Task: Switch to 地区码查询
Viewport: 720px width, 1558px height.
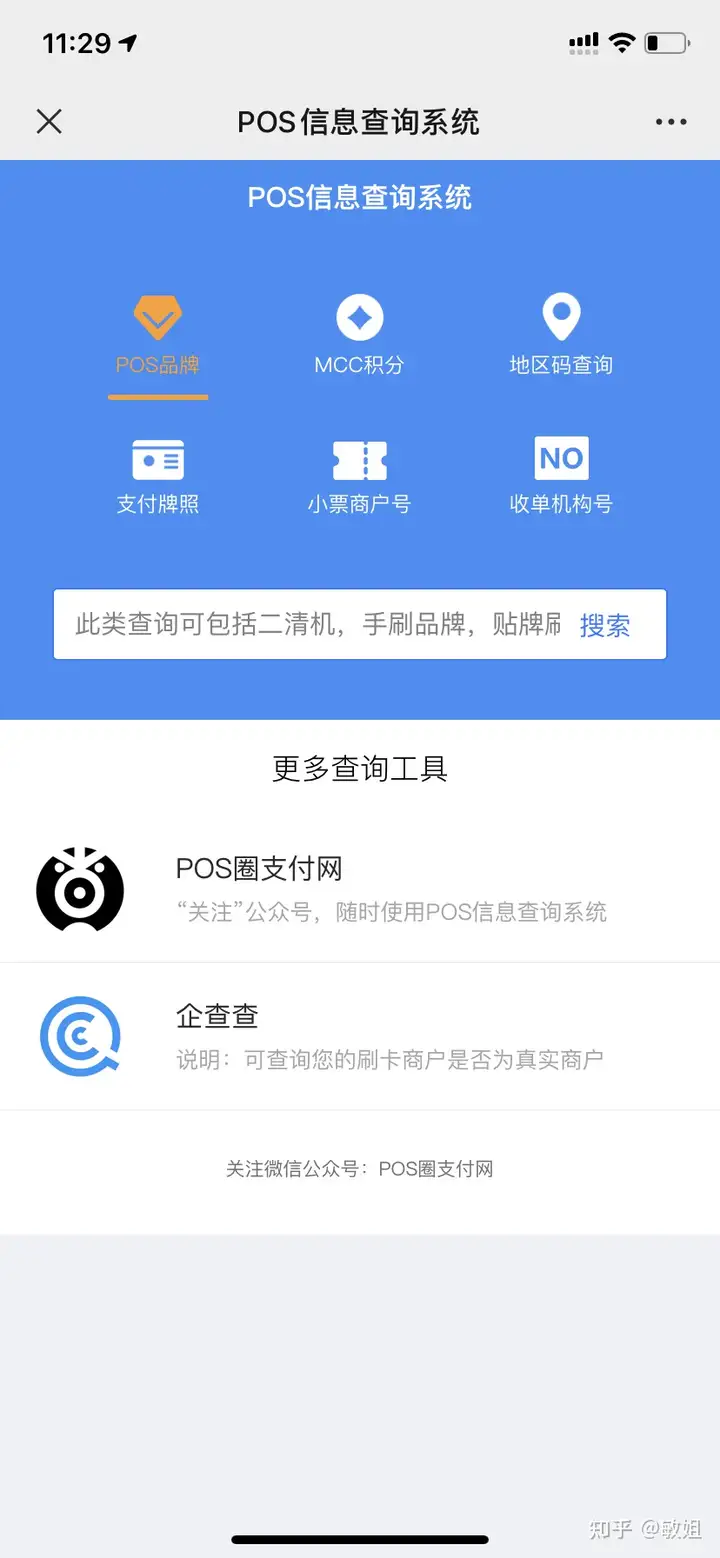Action: [561, 337]
